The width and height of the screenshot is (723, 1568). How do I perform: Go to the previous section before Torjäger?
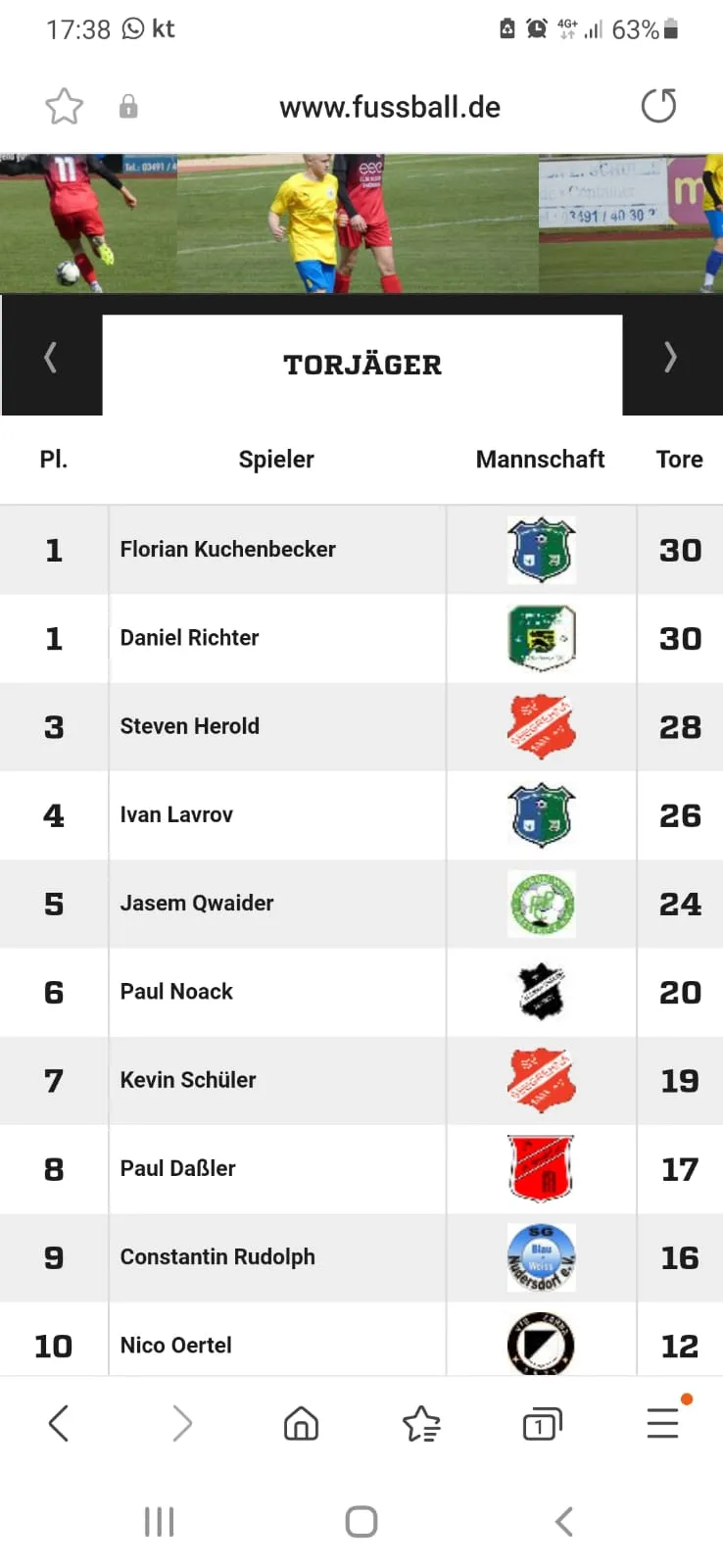[x=51, y=358]
